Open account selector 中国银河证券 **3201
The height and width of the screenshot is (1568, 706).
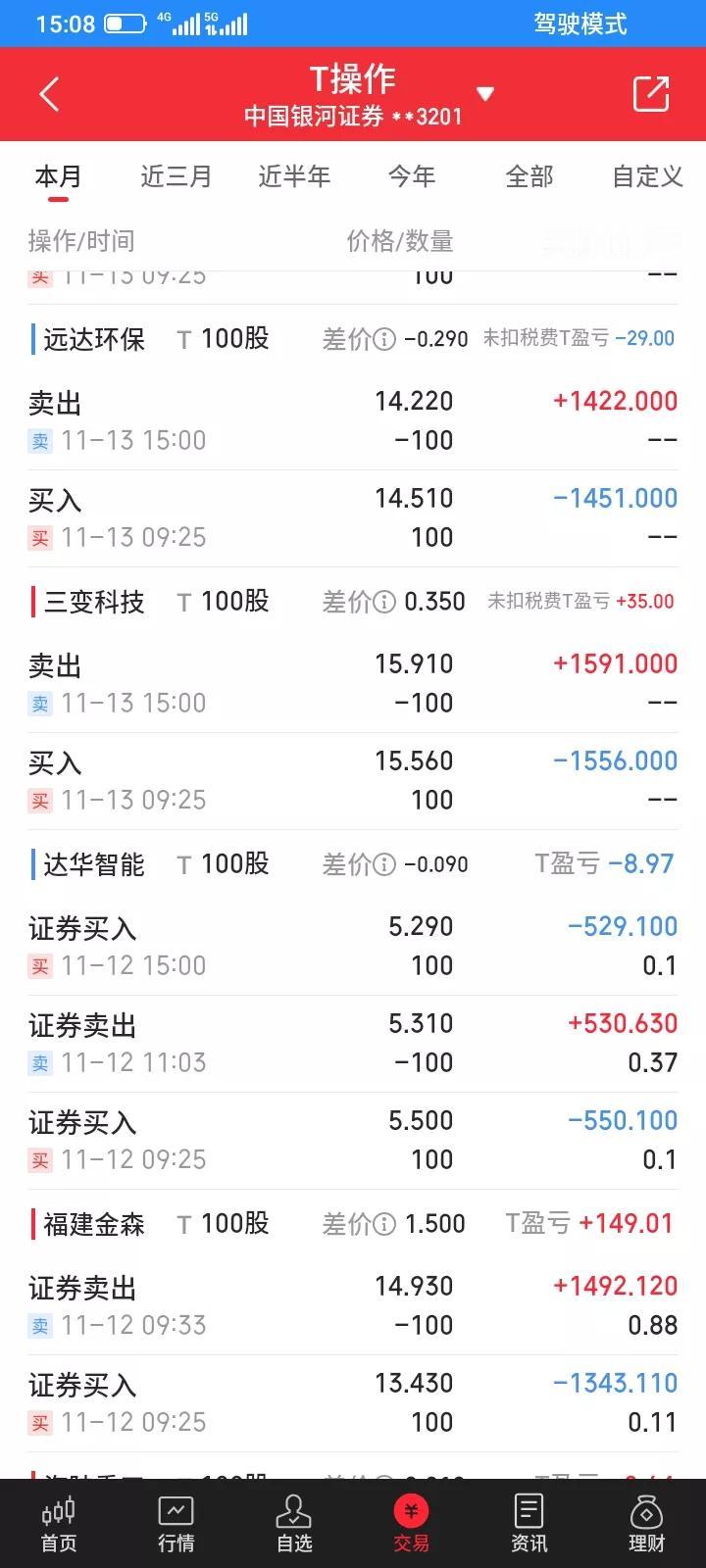click(353, 117)
